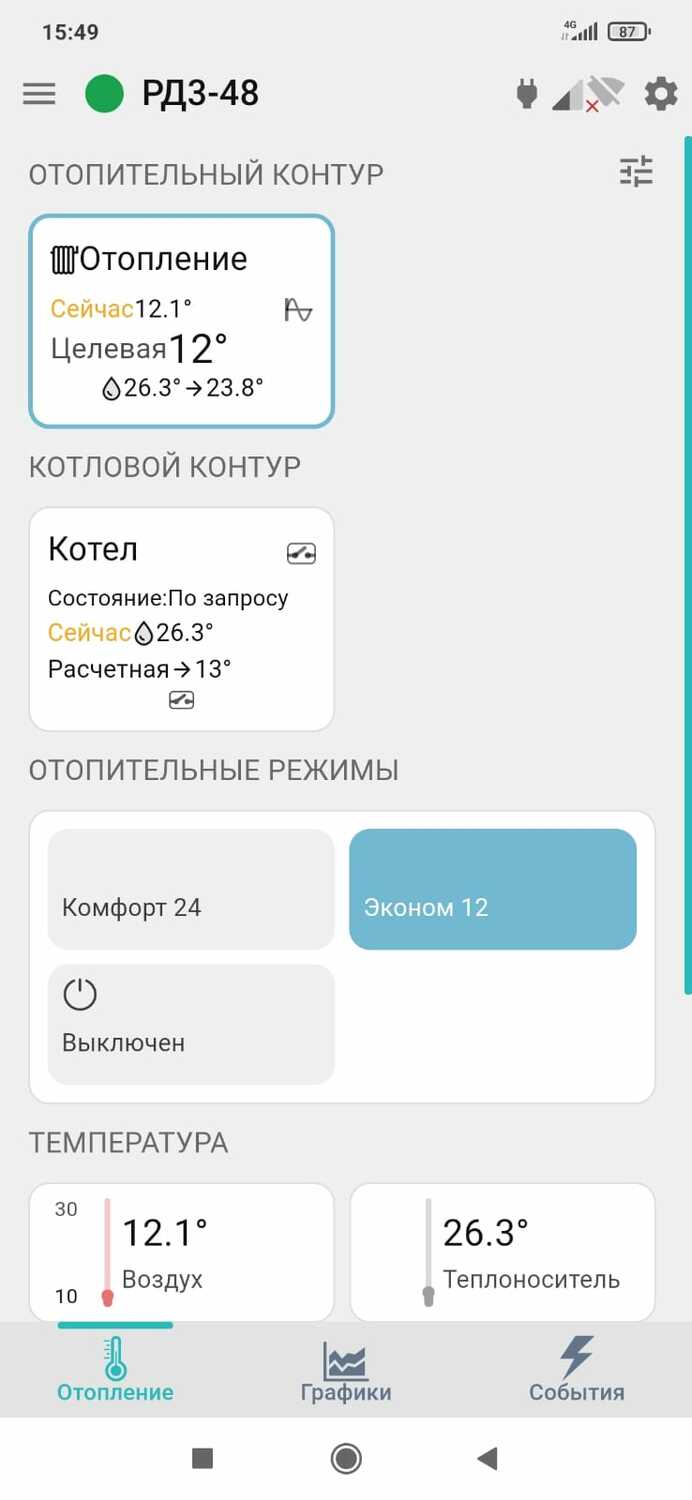This screenshot has height=1500, width=692.
Task: Tap the system home button
Action: (x=346, y=1459)
